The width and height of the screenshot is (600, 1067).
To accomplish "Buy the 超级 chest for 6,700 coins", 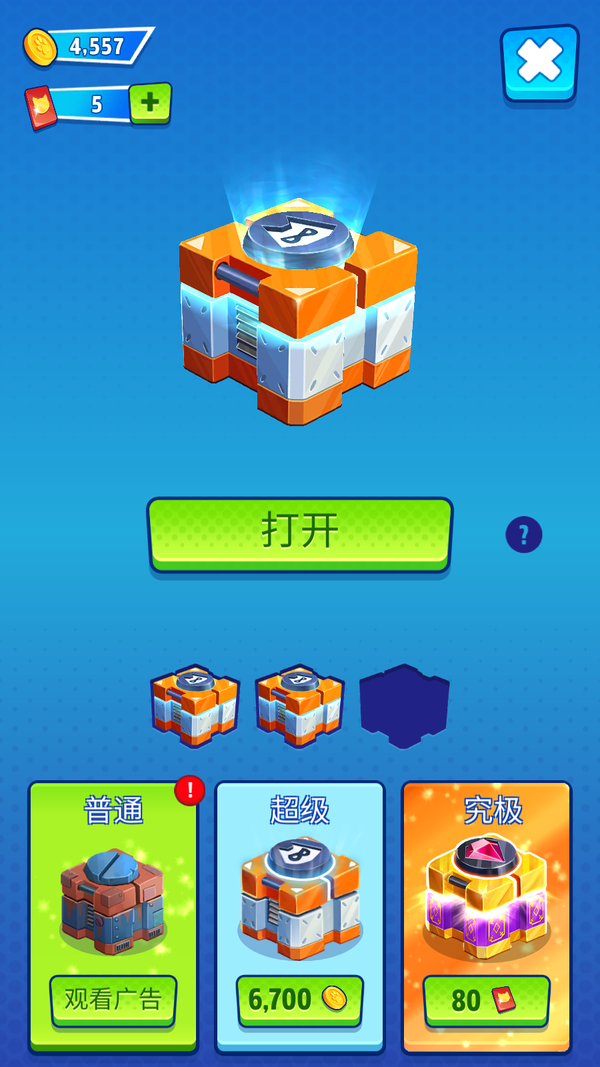I will (299, 999).
